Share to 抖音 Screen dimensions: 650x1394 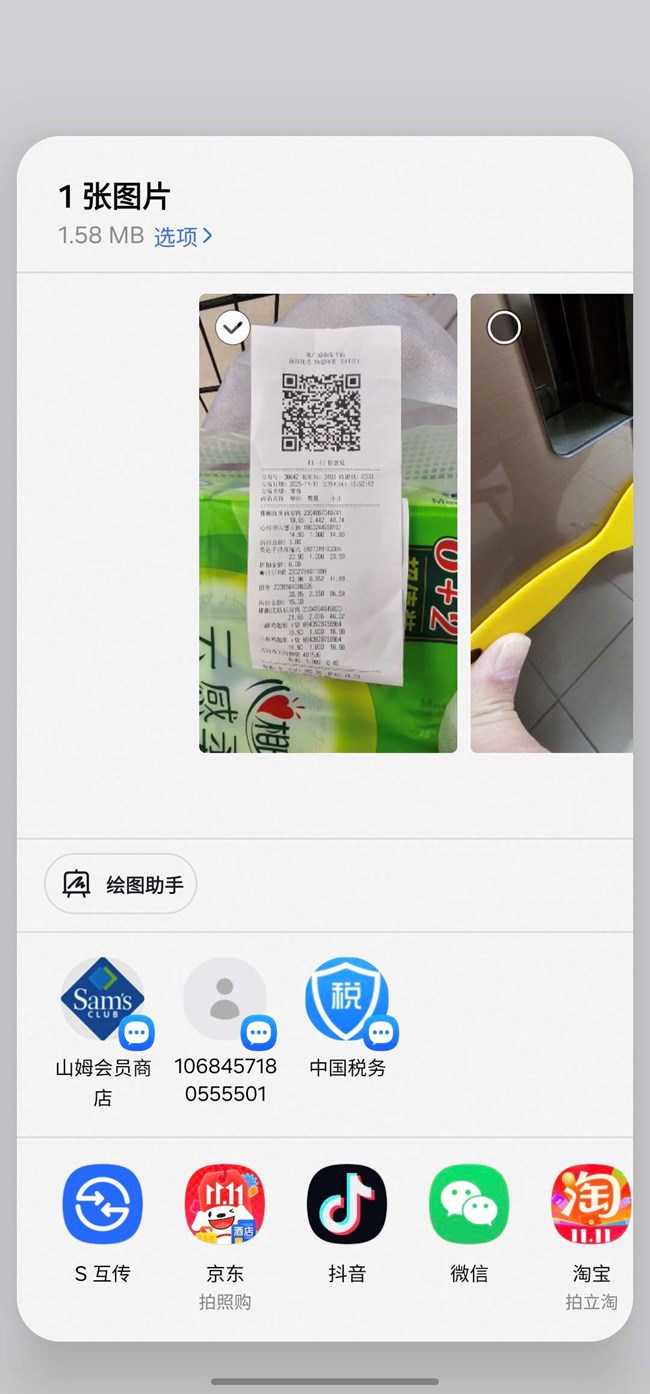pyautogui.click(x=347, y=1205)
